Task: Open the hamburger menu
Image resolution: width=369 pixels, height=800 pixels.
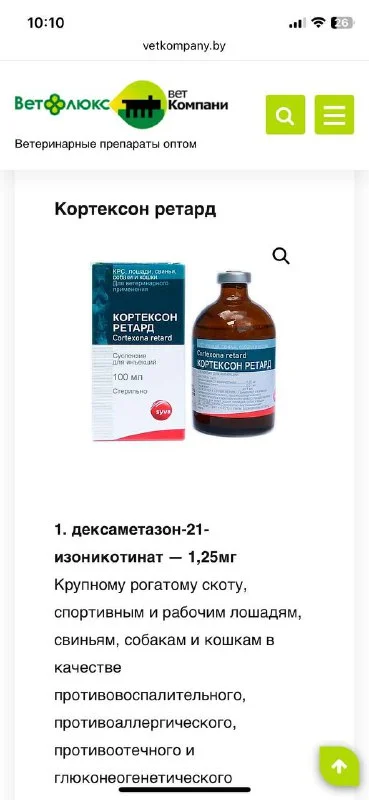Action: pyautogui.click(x=334, y=115)
